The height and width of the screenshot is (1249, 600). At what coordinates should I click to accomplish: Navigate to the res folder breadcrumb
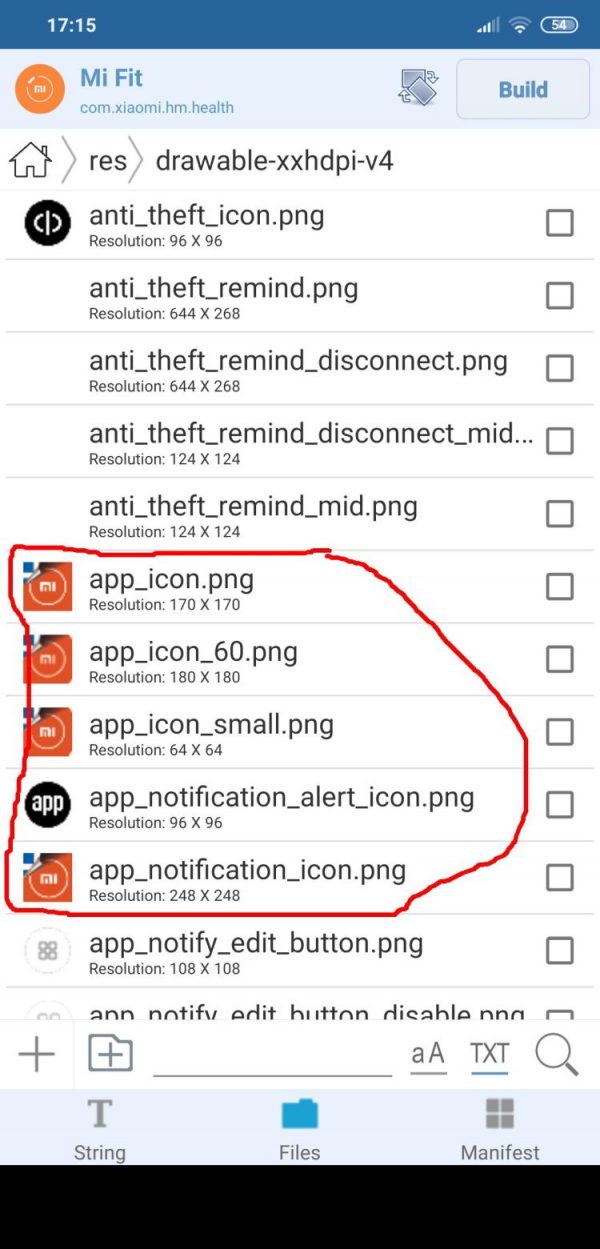(108, 160)
